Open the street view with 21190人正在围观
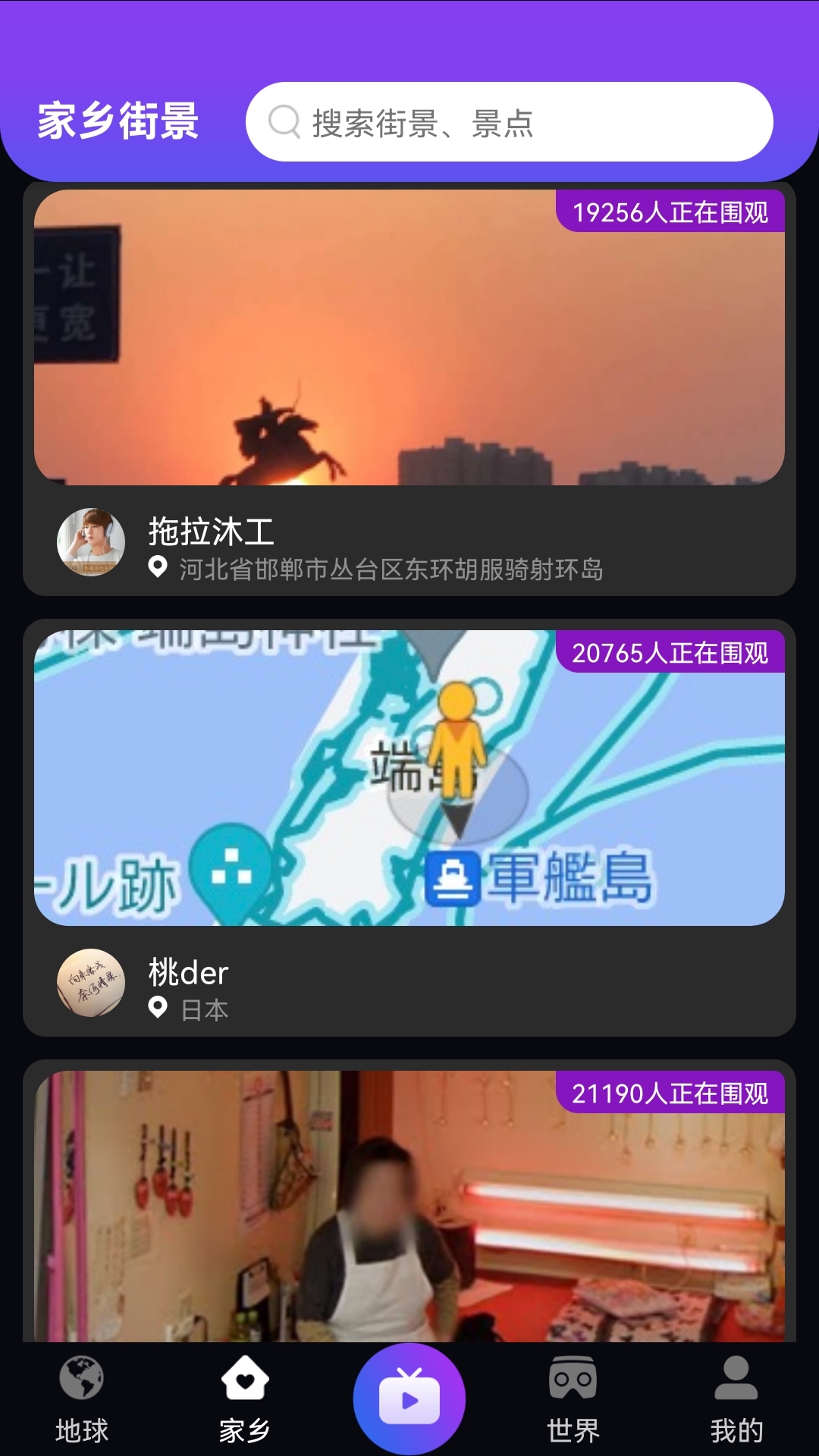Screen dimensions: 819x1456 (409, 1206)
